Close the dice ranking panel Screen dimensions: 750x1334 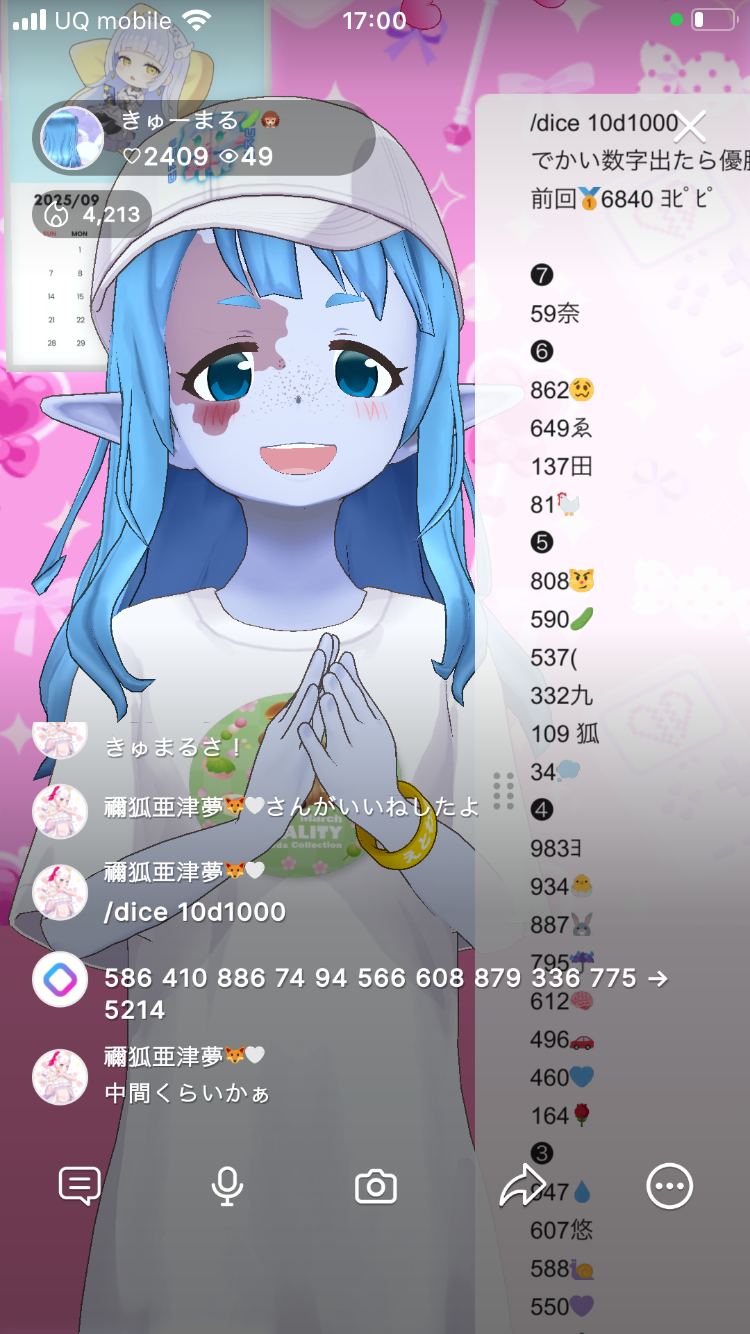point(690,127)
